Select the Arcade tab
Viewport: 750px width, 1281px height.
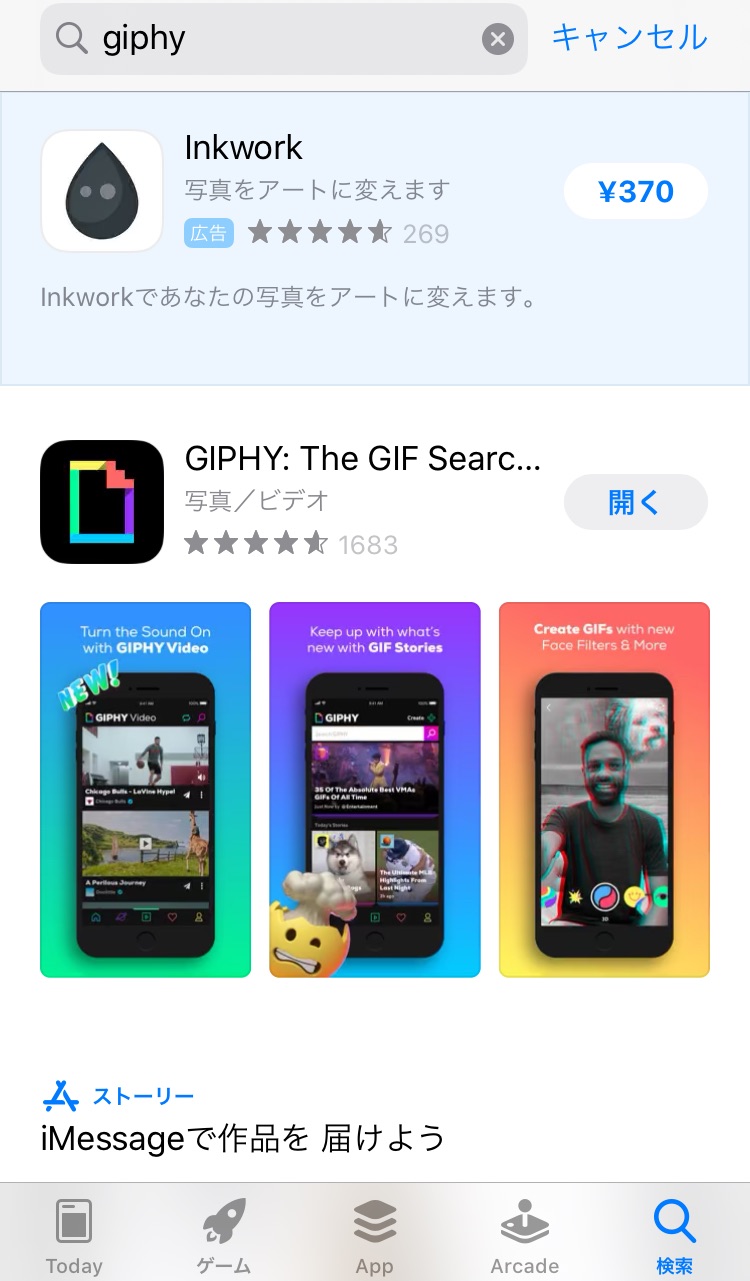pos(524,1236)
